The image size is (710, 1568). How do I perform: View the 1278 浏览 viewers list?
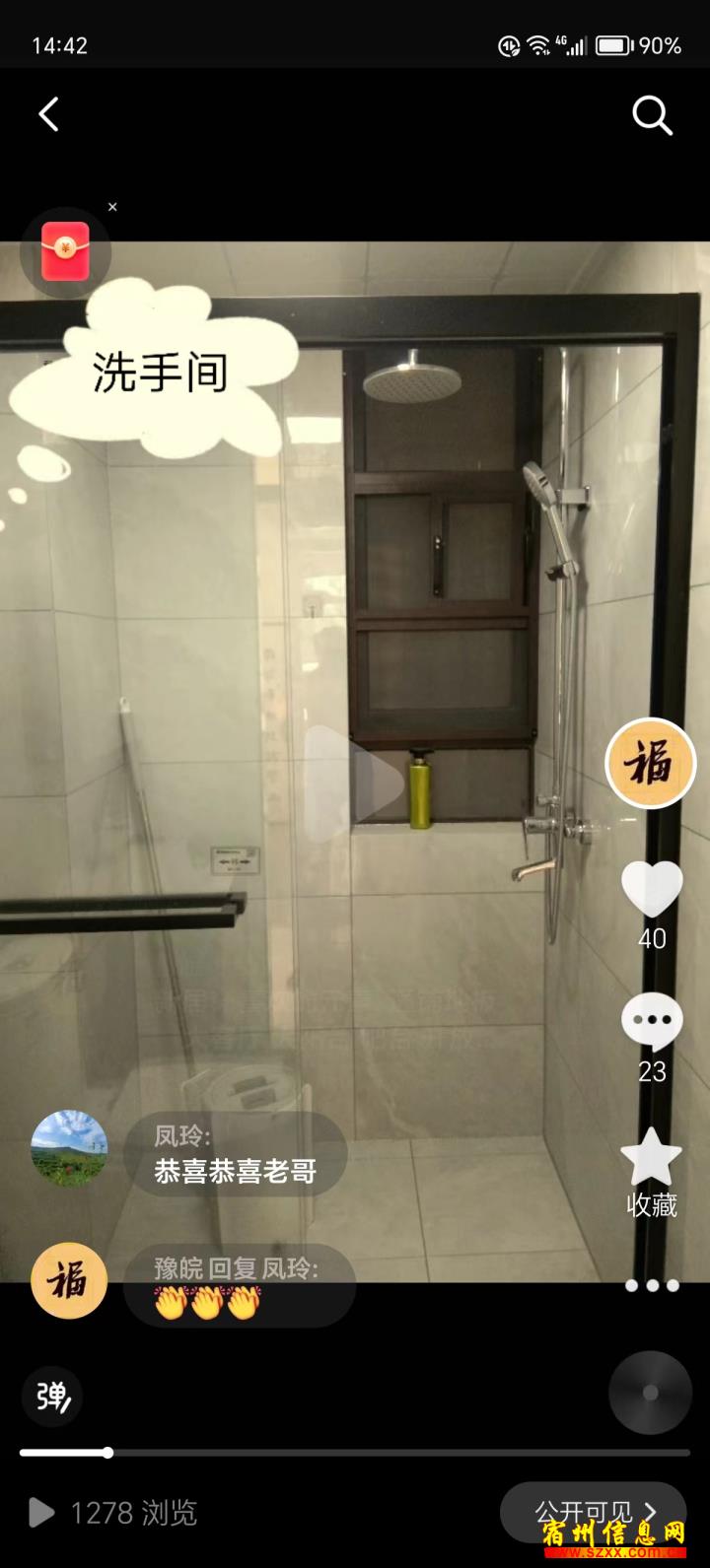(113, 1513)
